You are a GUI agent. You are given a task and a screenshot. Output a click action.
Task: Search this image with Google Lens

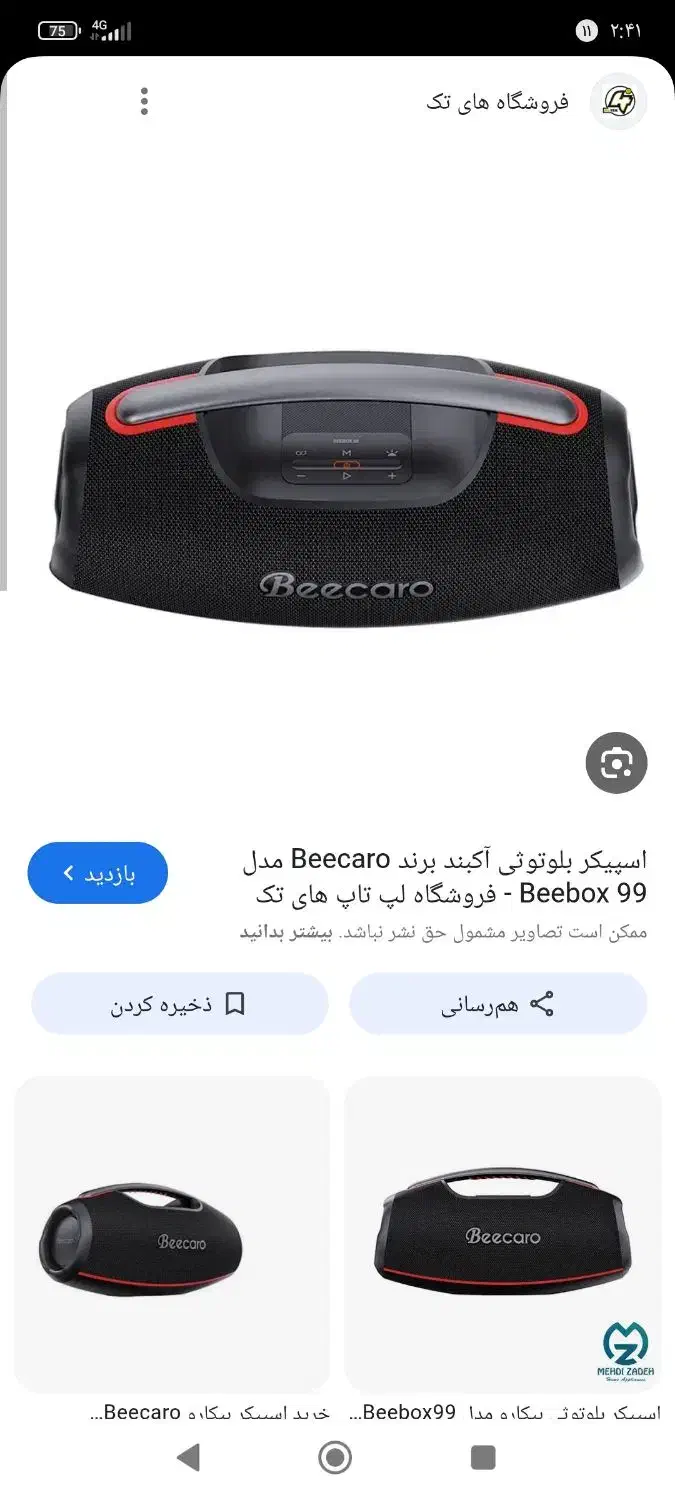(x=616, y=764)
